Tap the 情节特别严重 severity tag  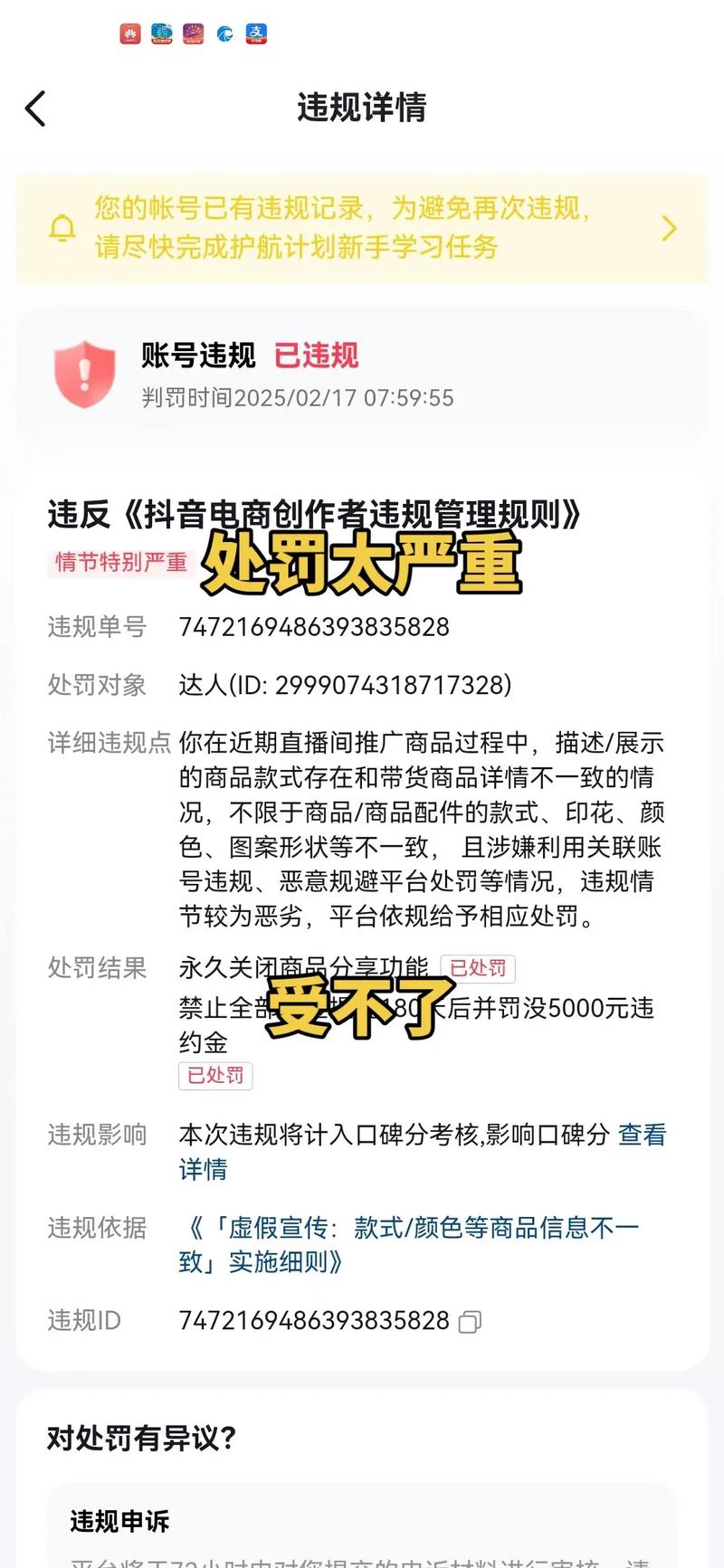[119, 564]
